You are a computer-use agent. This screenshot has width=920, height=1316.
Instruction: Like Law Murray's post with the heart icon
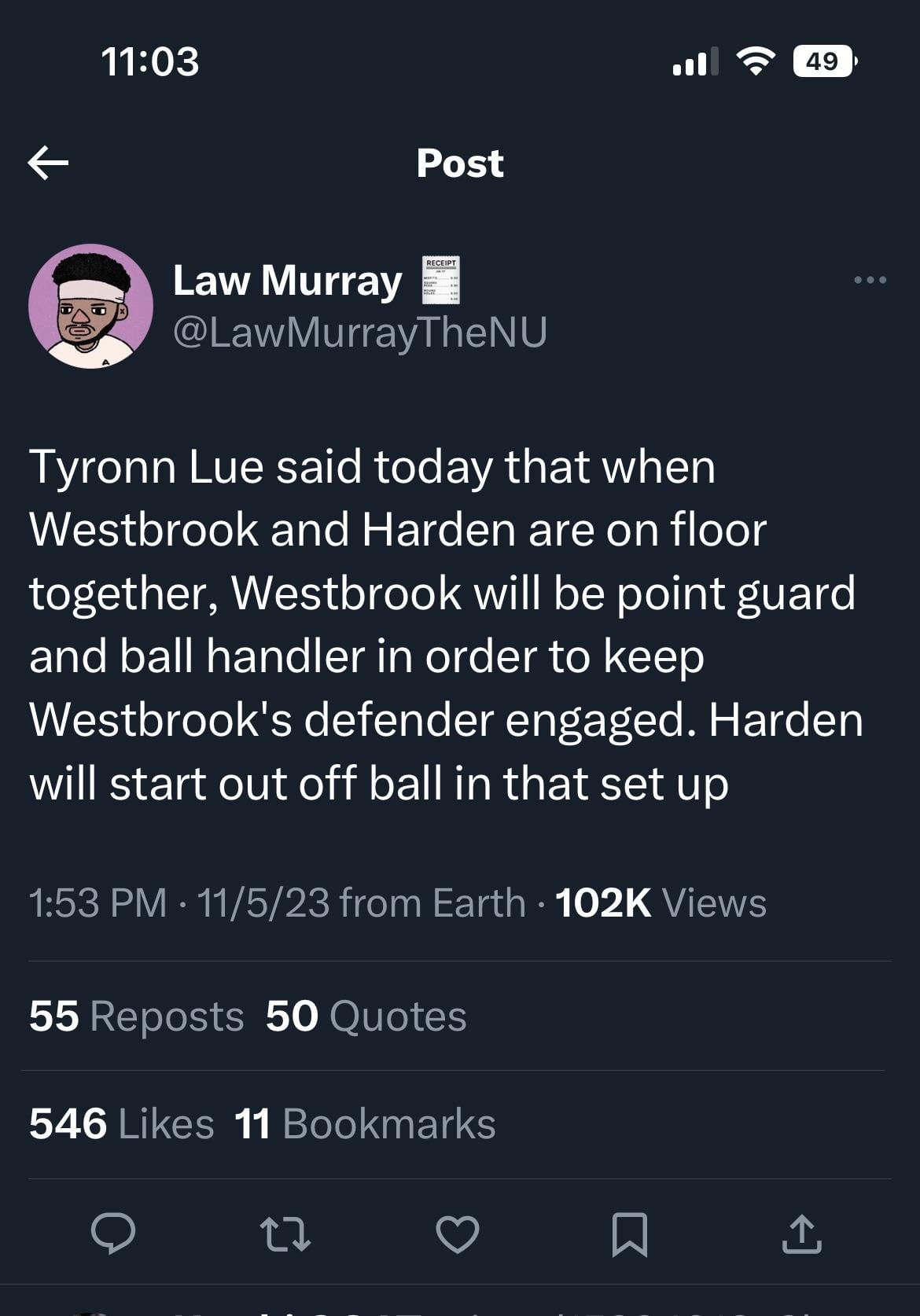click(x=458, y=1233)
